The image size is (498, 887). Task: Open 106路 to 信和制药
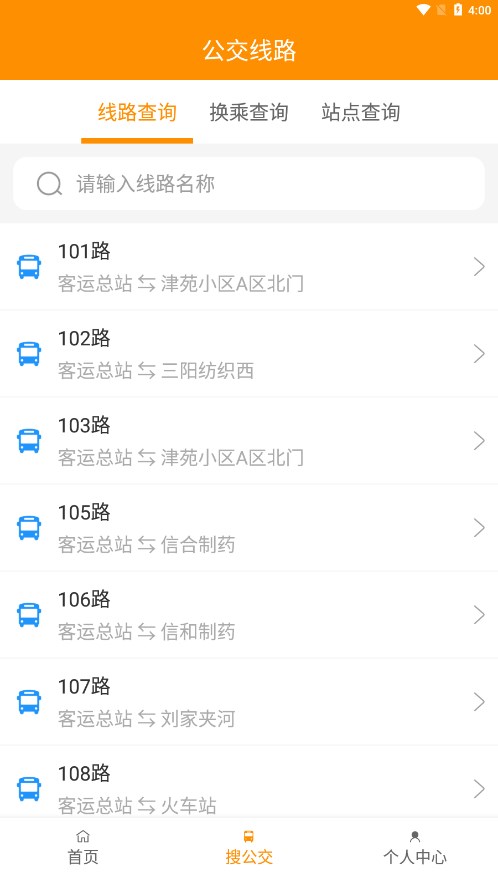point(249,615)
